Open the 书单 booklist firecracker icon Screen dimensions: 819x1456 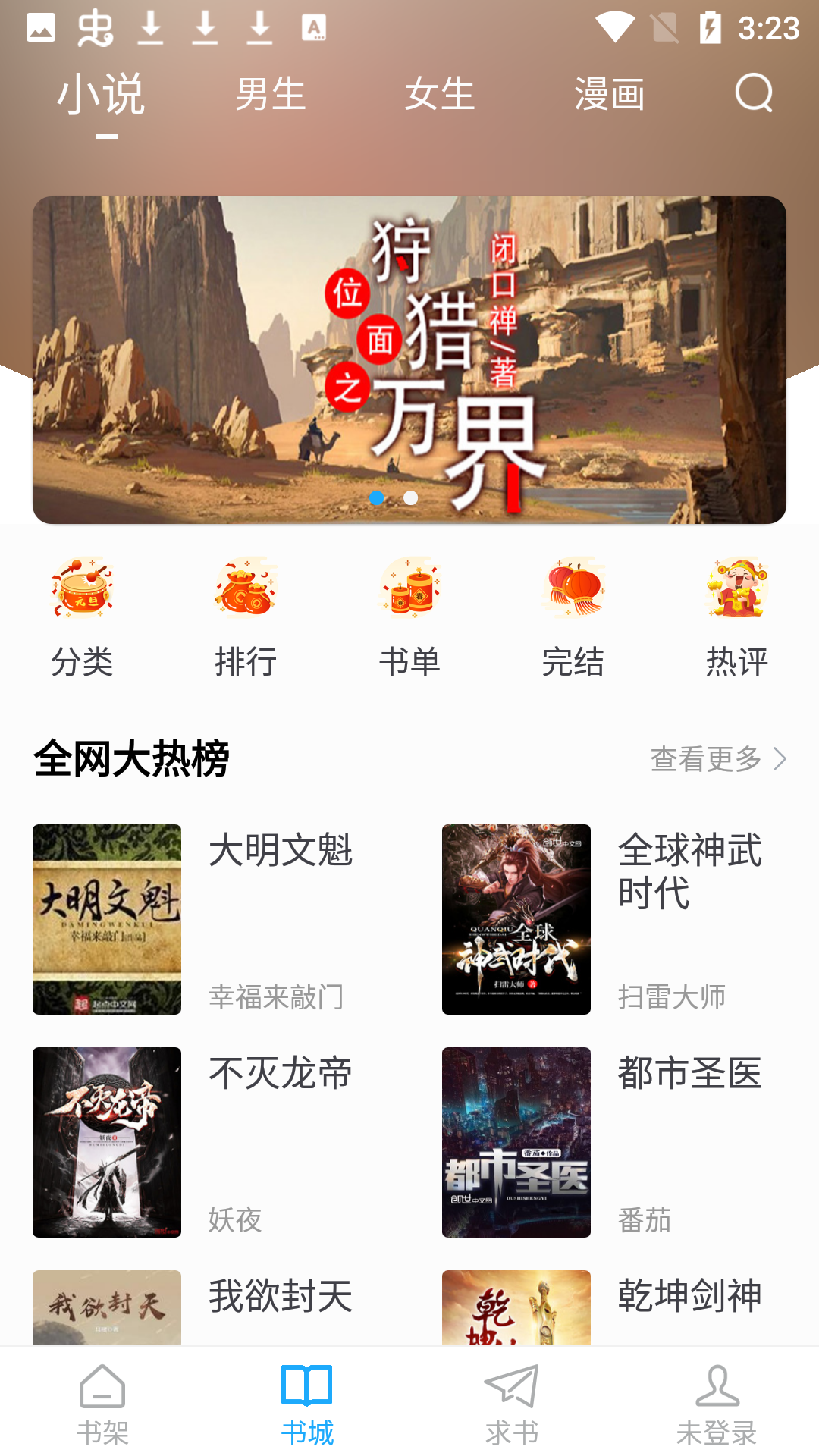coord(409,590)
